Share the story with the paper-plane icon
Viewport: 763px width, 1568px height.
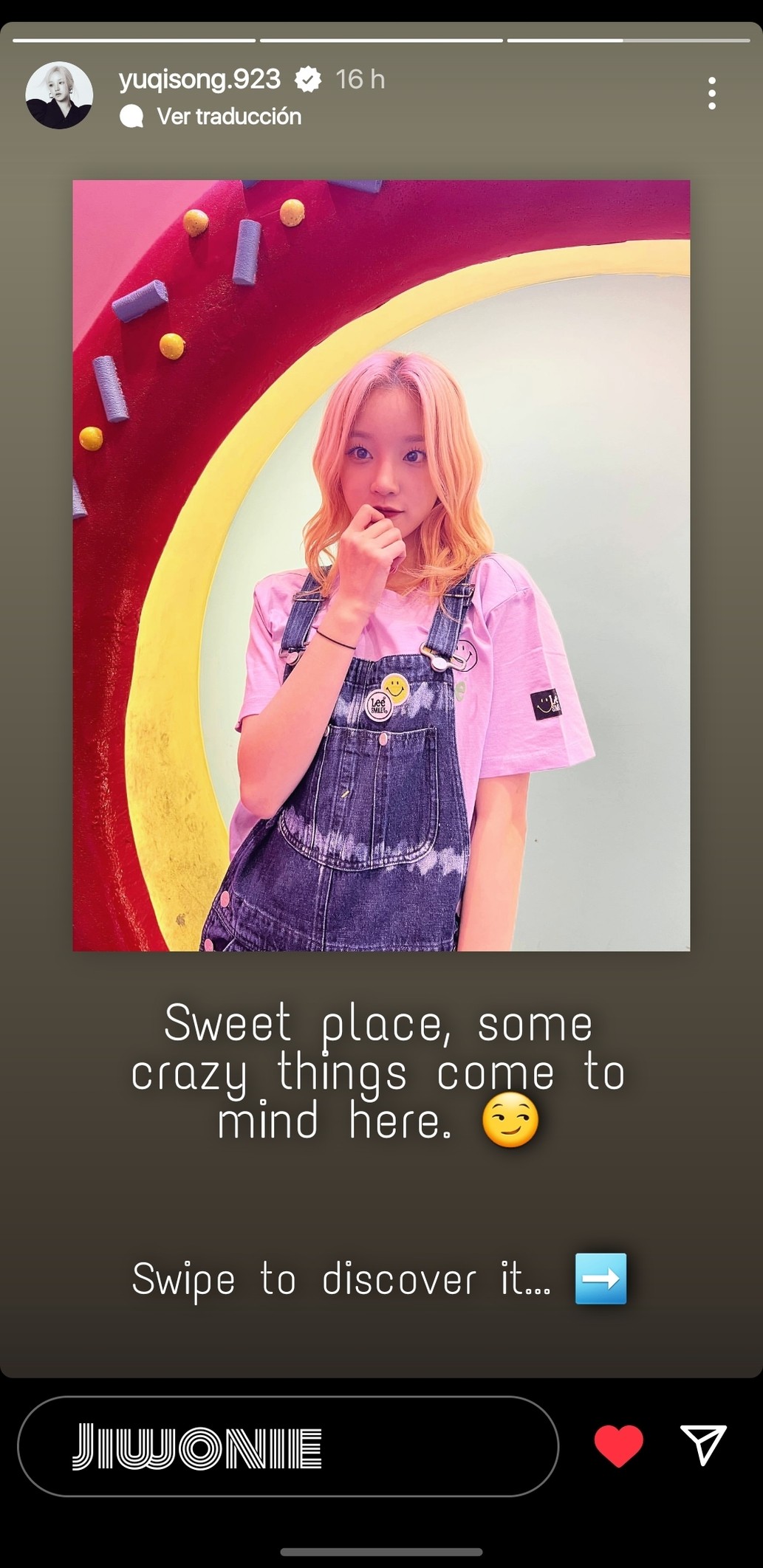703,1445
